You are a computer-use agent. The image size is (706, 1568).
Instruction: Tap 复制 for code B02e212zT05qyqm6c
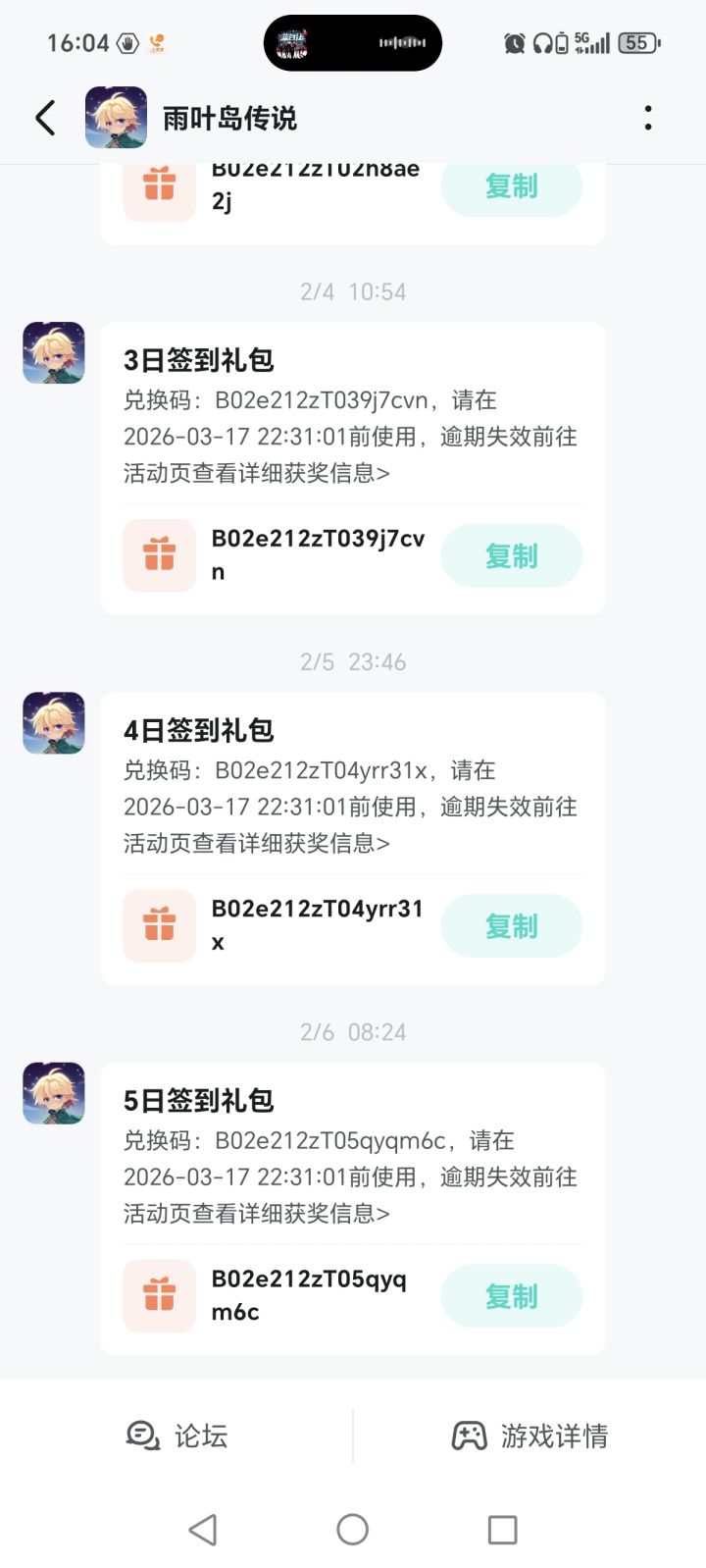512,1296
